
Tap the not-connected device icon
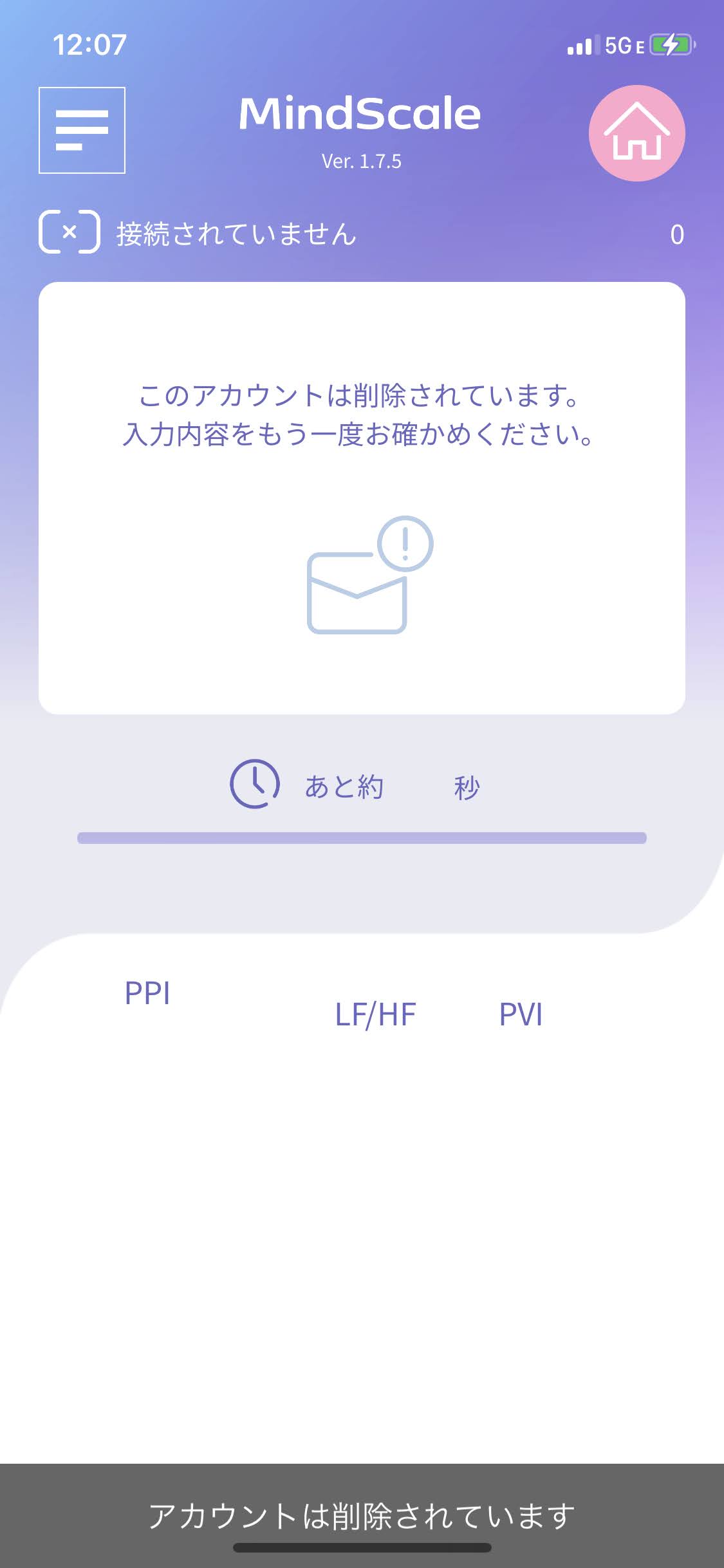tap(70, 232)
